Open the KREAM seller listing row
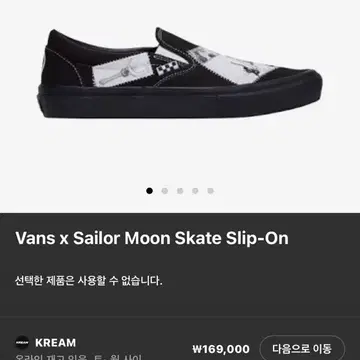This screenshot has width=360, height=360. pyautogui.click(x=180, y=343)
